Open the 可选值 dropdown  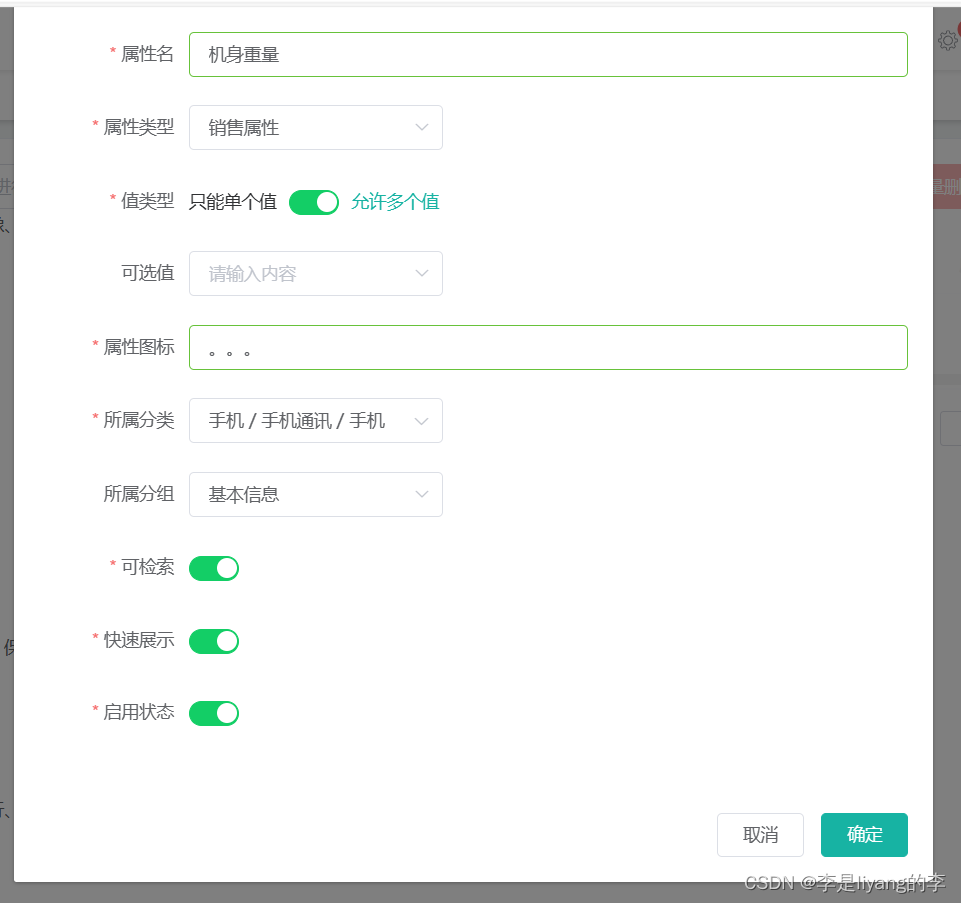[x=315, y=274]
